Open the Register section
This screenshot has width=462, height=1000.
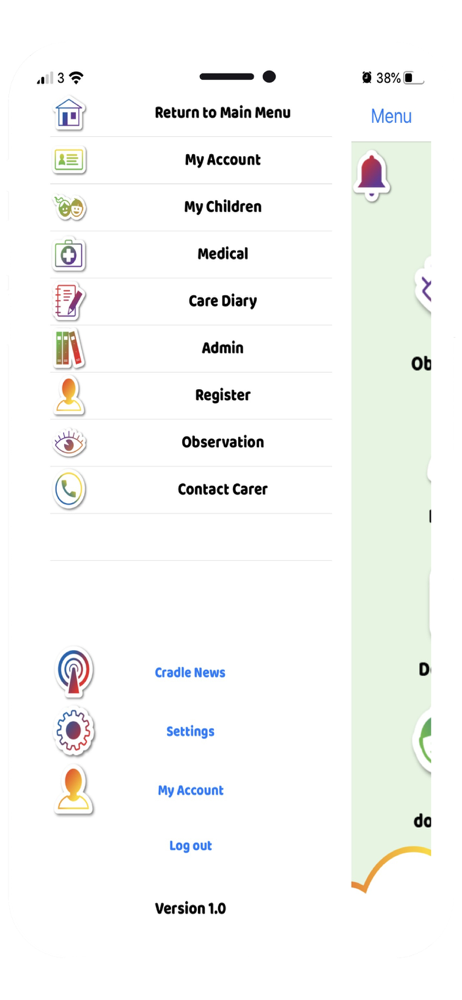[191, 396]
